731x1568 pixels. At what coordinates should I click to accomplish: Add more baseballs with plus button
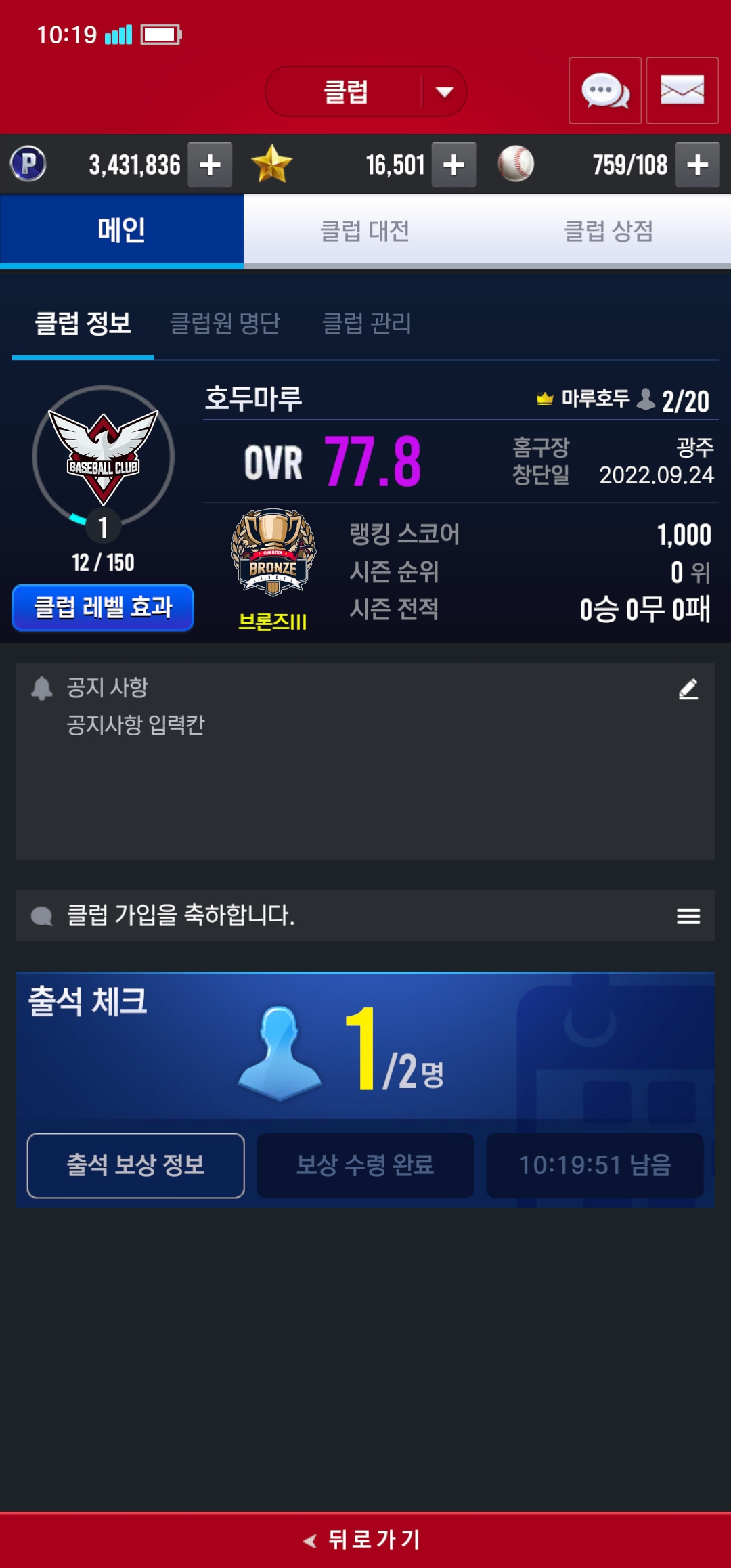[697, 165]
